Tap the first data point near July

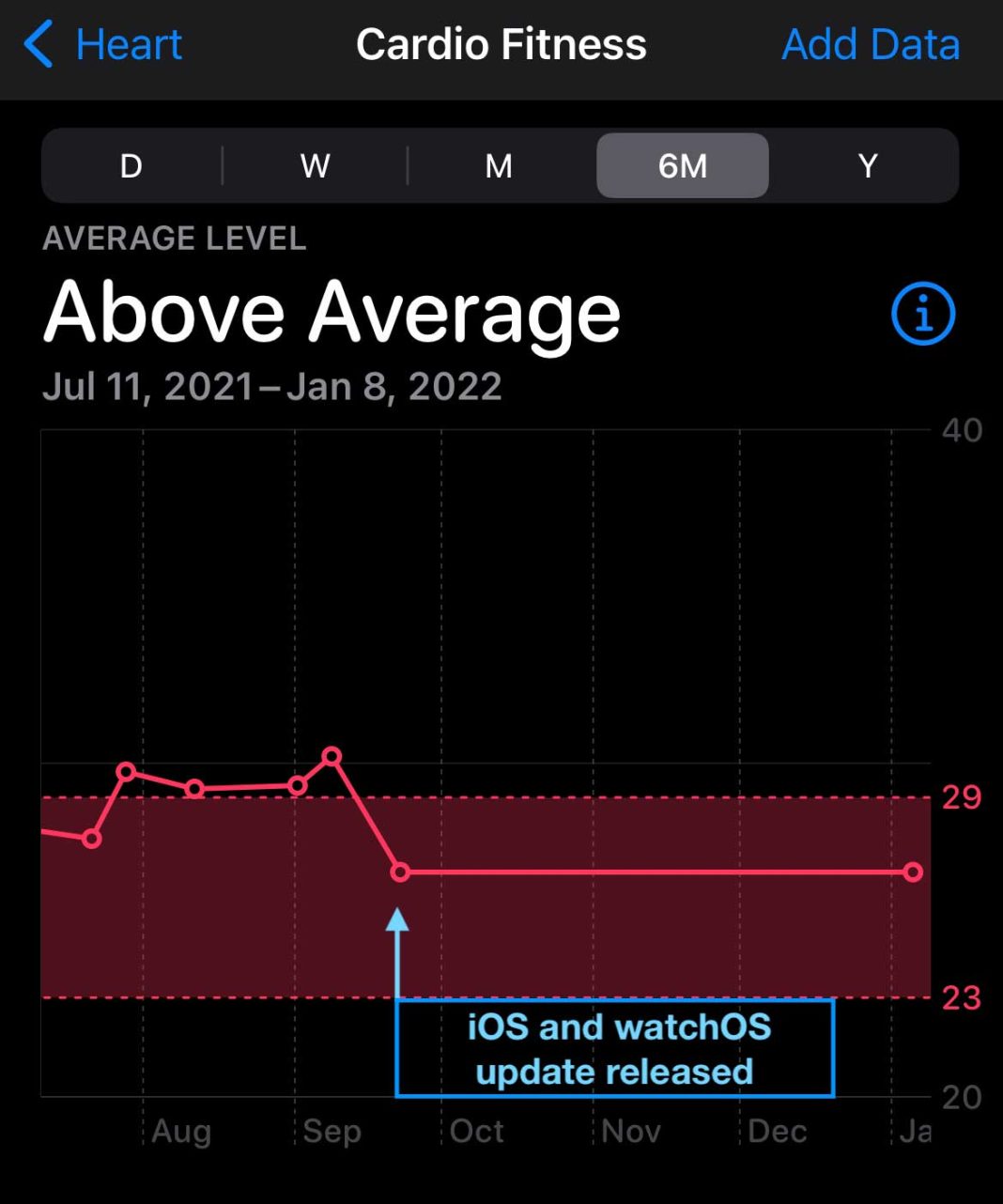(x=90, y=839)
